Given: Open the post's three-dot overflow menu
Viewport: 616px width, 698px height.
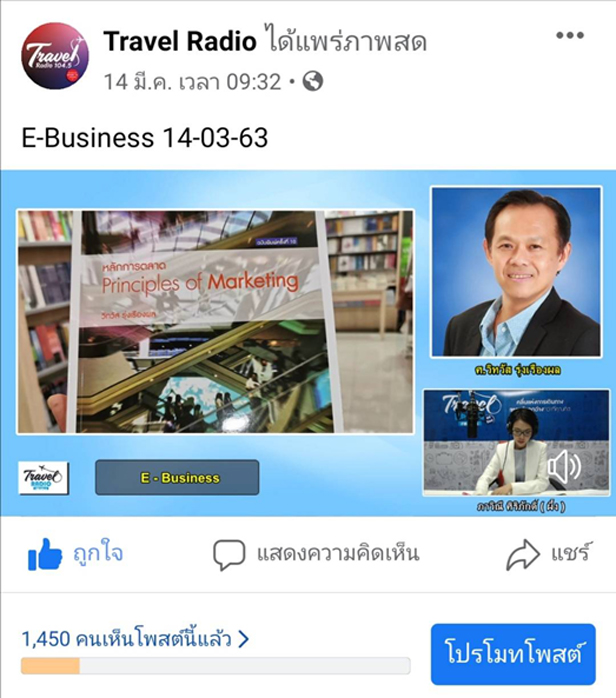Looking at the screenshot, I should coord(570,36).
